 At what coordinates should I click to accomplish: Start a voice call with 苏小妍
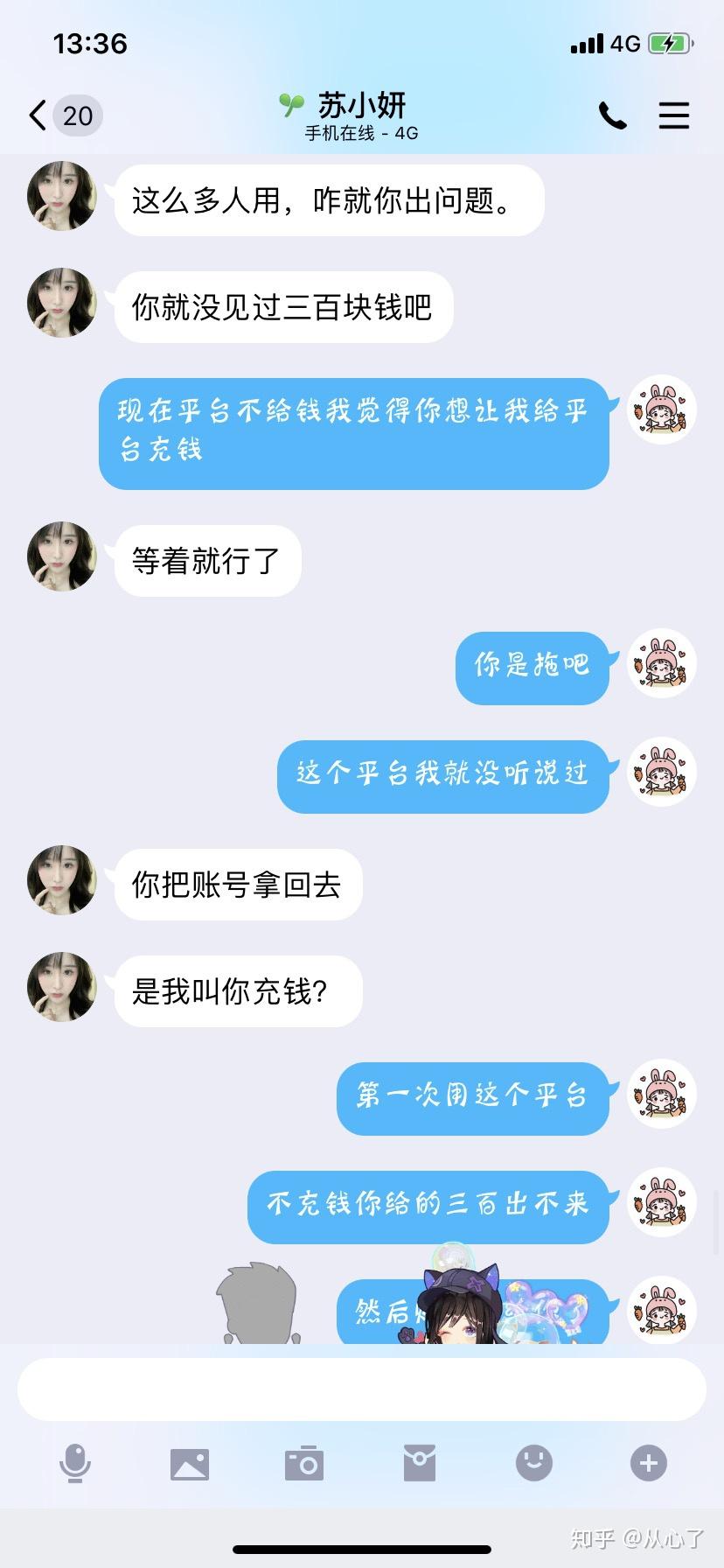click(x=612, y=115)
